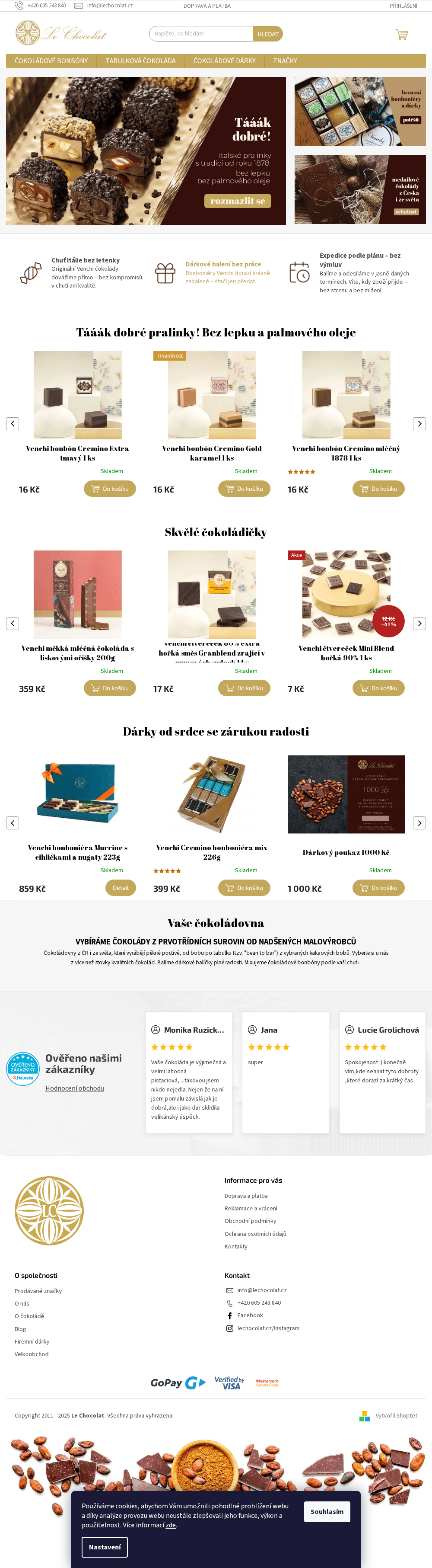Open Detail of Venchi bonboniéra Murrine
The width and height of the screenshot is (432, 1568).
point(121,888)
